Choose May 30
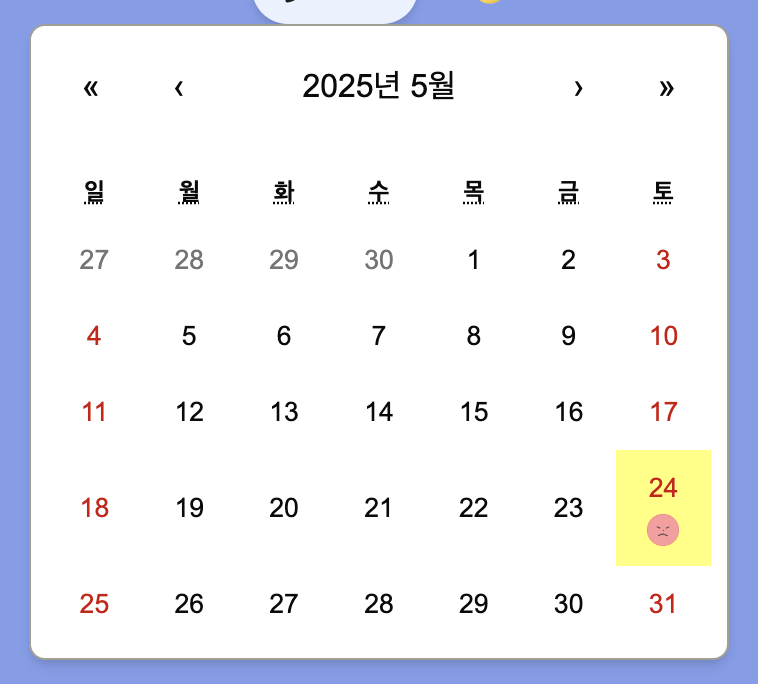The image size is (758, 684). pyautogui.click(x=568, y=604)
